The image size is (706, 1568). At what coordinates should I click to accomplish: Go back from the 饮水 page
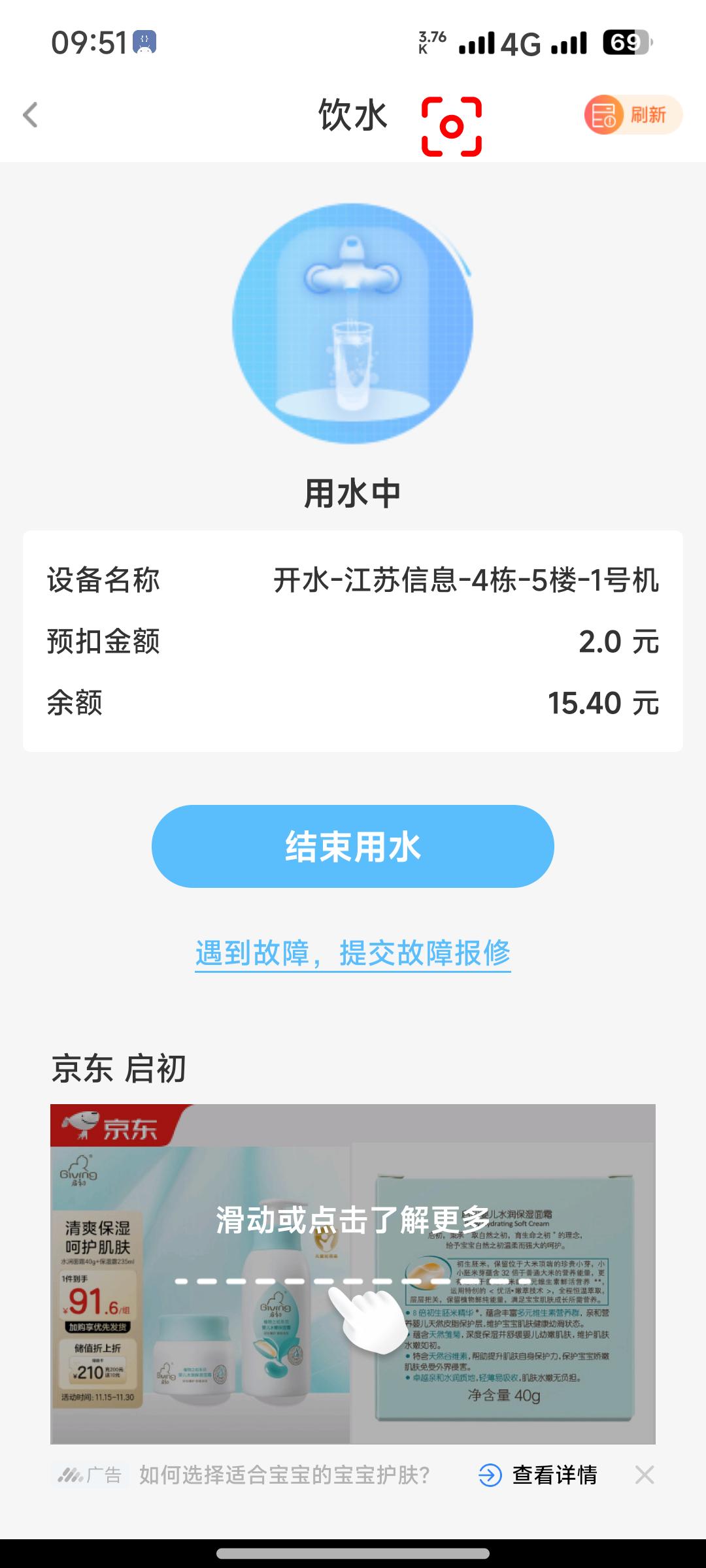(31, 116)
